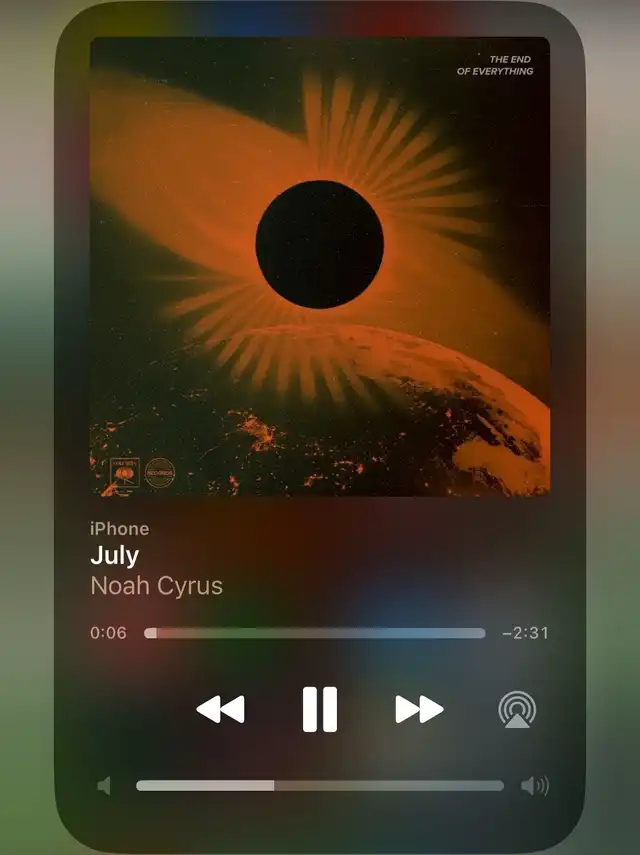The width and height of the screenshot is (640, 855).
Task: Open the album artwork for July
Action: click(x=320, y=267)
